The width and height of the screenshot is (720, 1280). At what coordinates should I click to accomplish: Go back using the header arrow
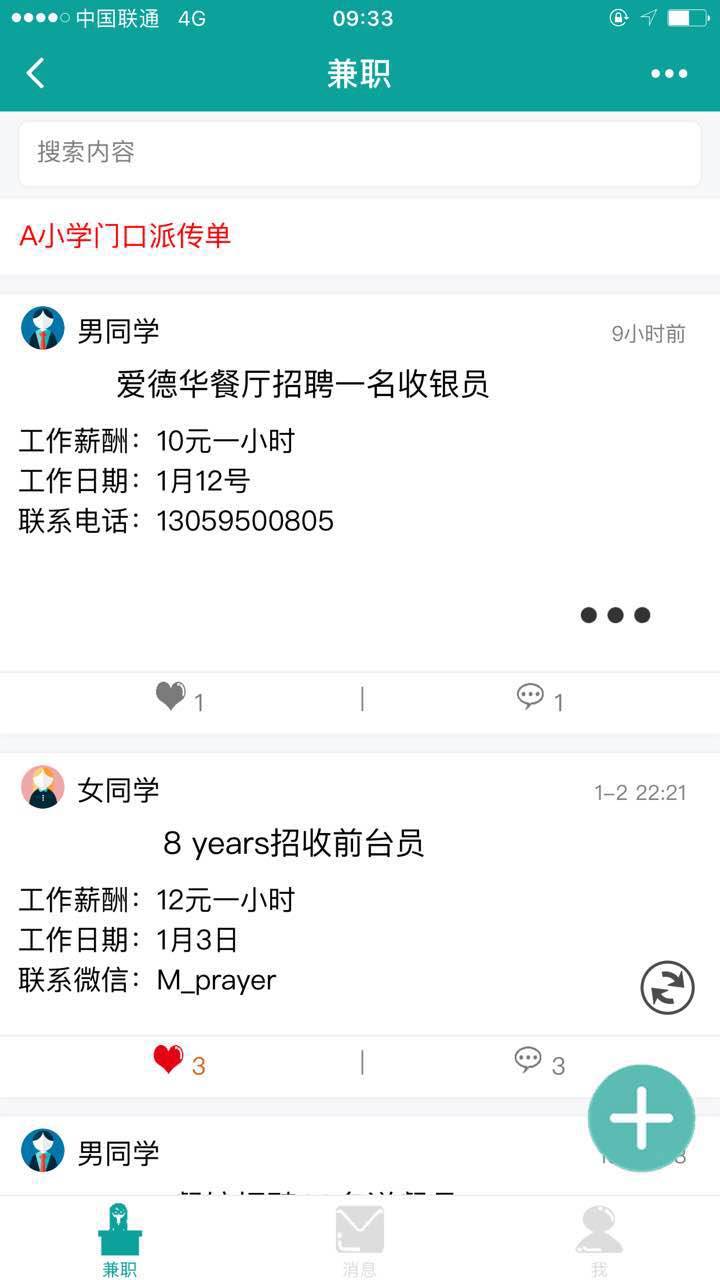coord(36,73)
